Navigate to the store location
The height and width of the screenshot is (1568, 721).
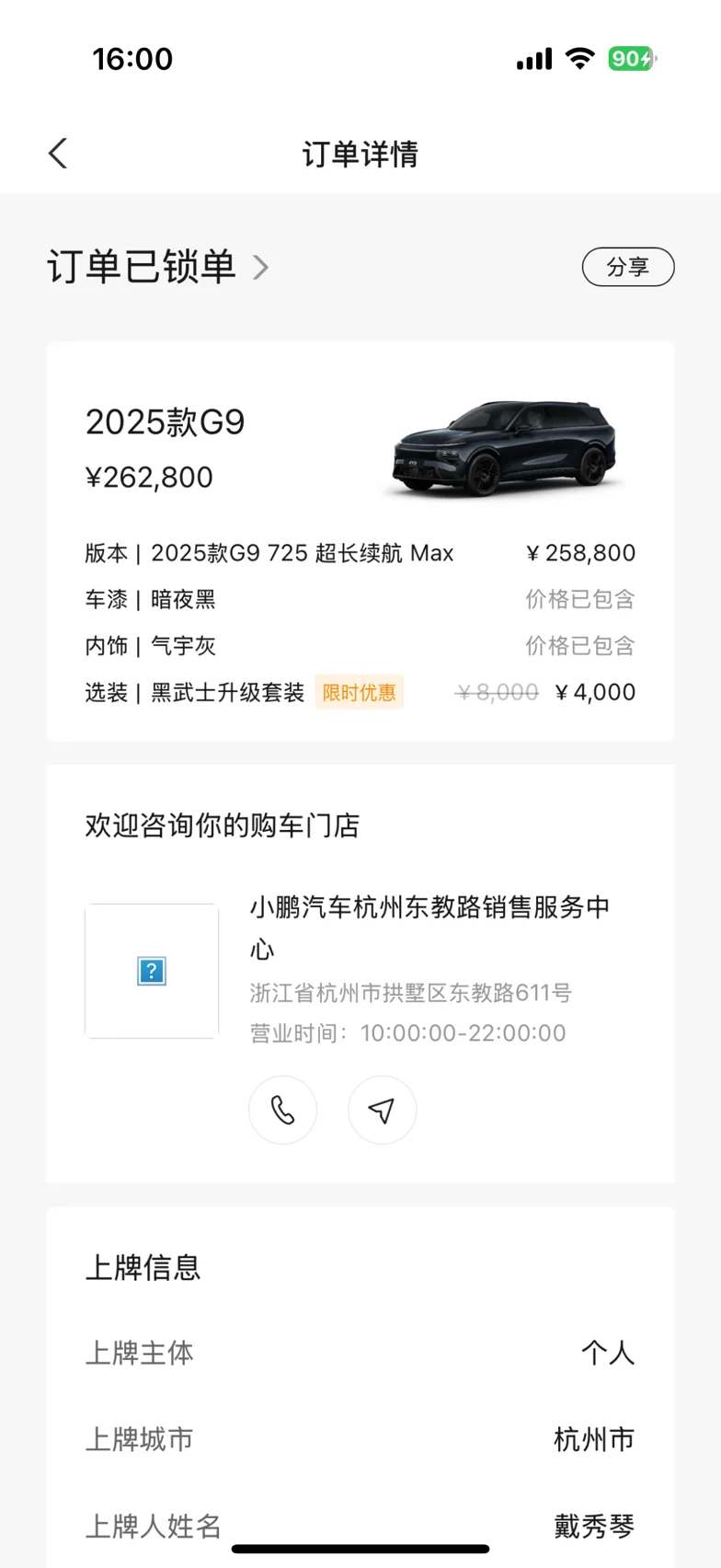(x=382, y=1110)
